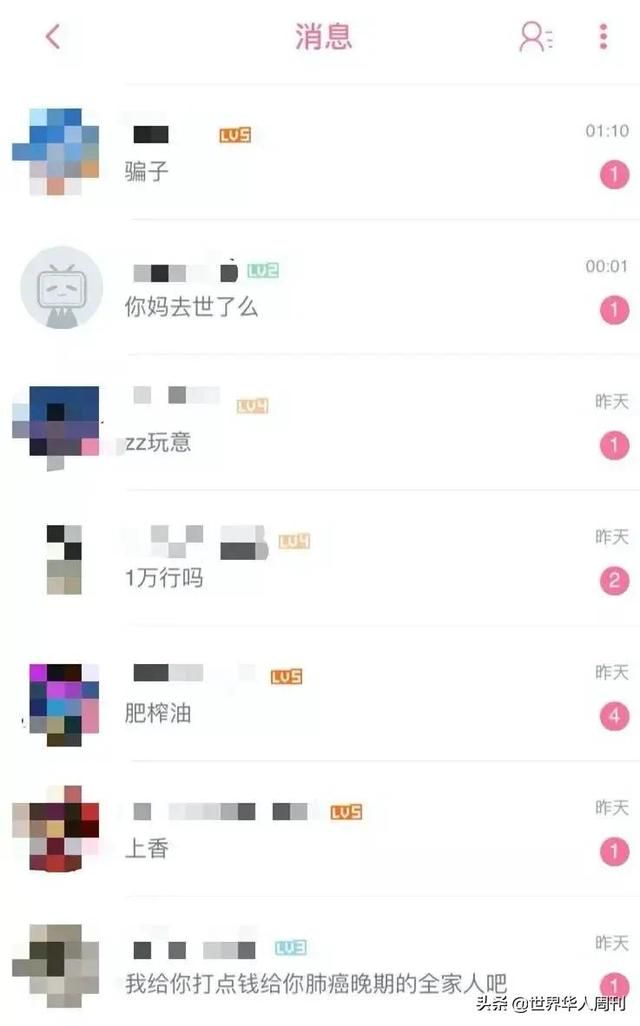Go back from the 消息 screen
This screenshot has width=640, height=1026.
click(x=53, y=37)
